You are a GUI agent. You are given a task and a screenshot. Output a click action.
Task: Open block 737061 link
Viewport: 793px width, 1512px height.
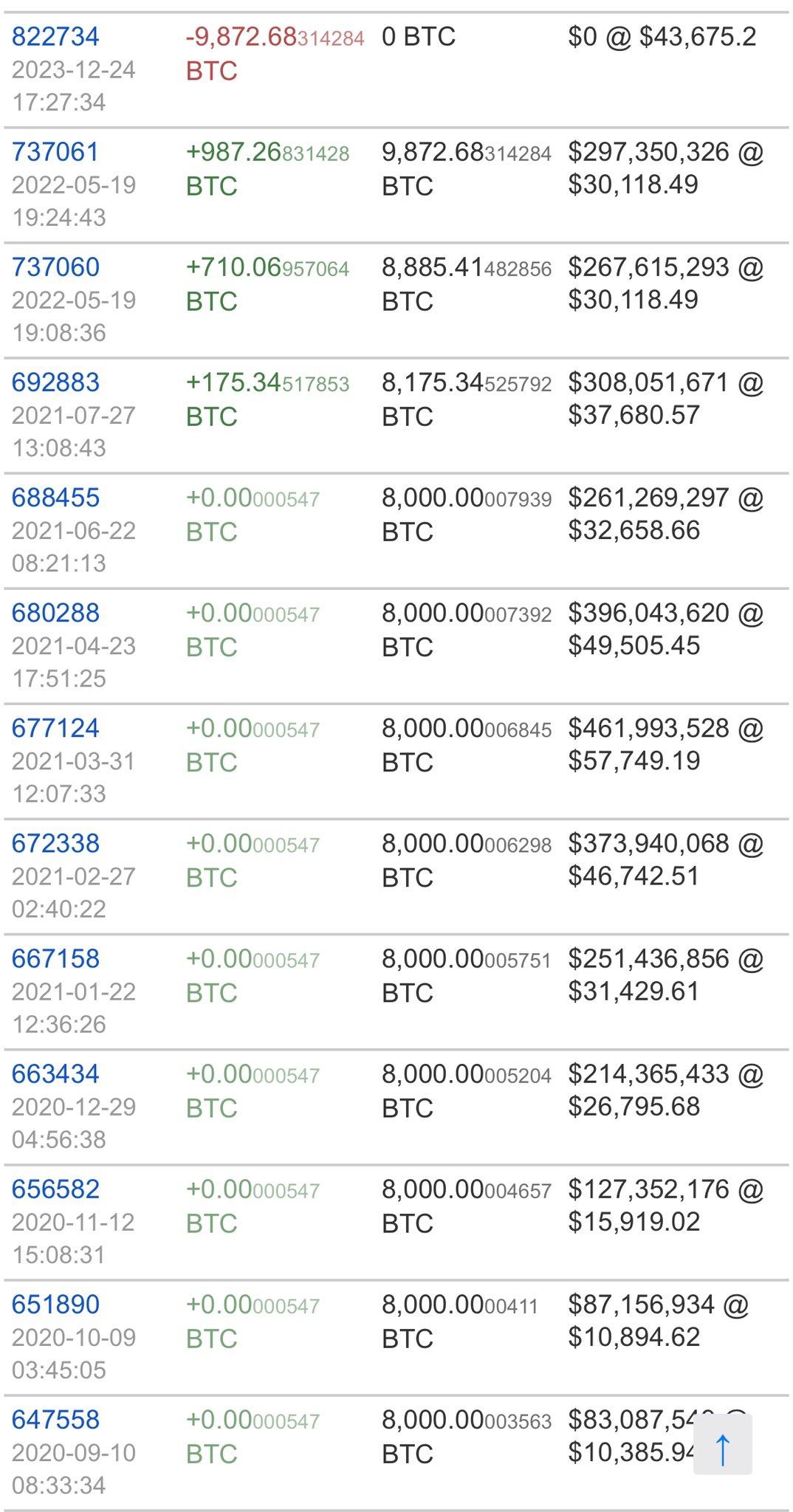(x=55, y=152)
